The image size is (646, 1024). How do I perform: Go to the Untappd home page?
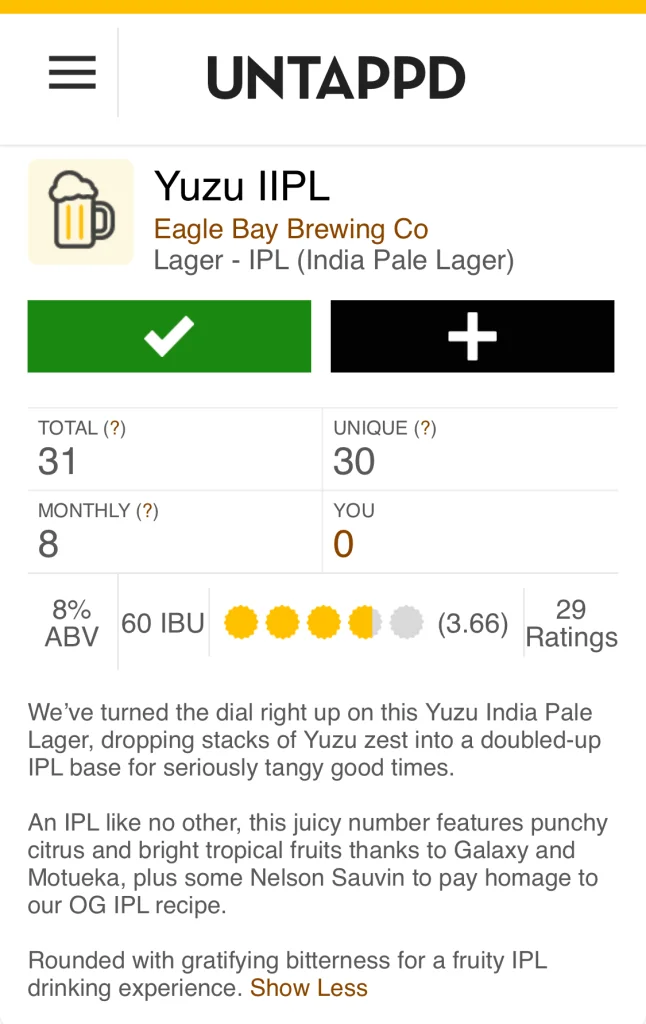coord(336,77)
